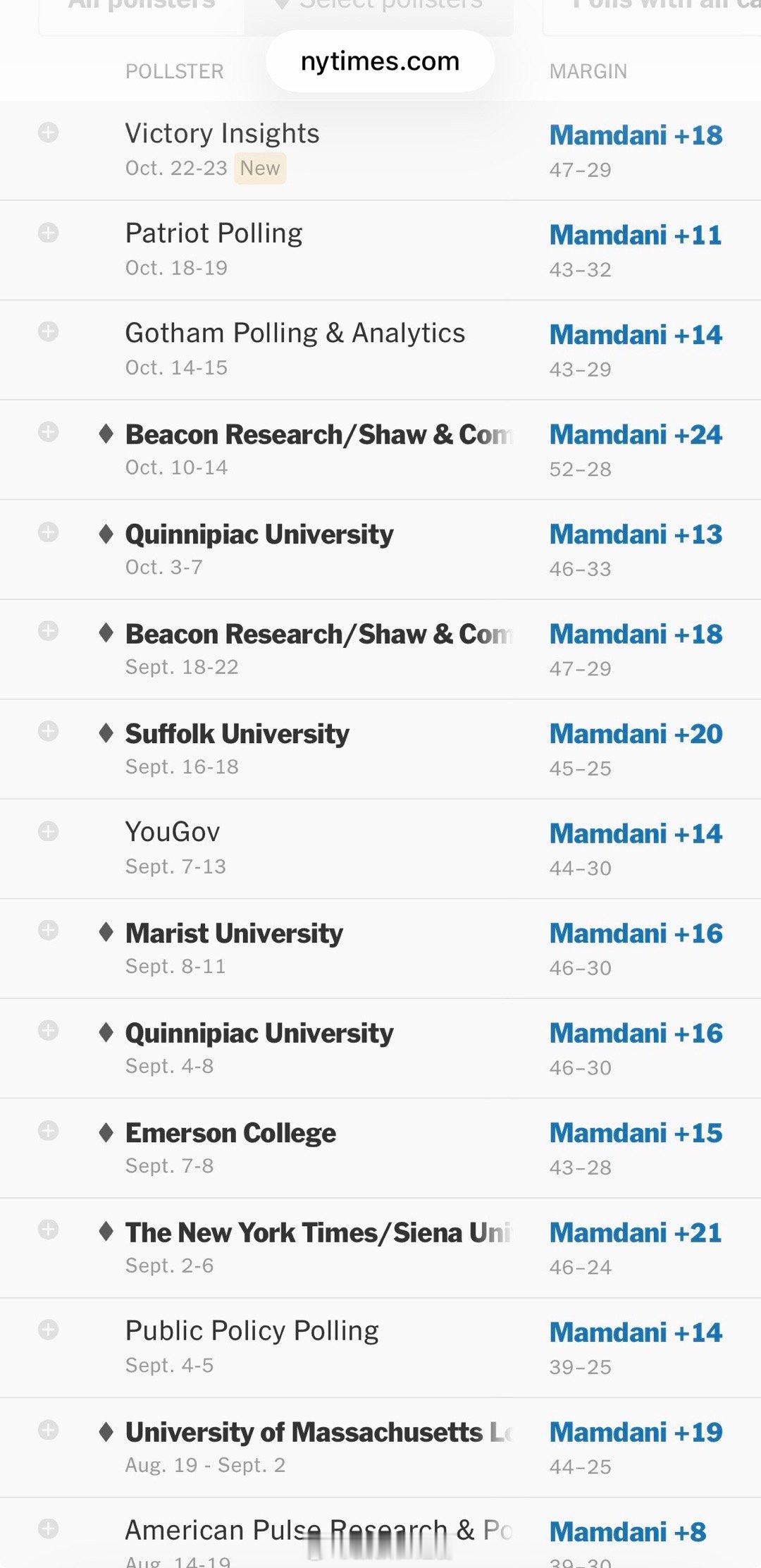Expand the Suffolk University poll
The width and height of the screenshot is (761, 1568).
pyautogui.click(x=48, y=731)
